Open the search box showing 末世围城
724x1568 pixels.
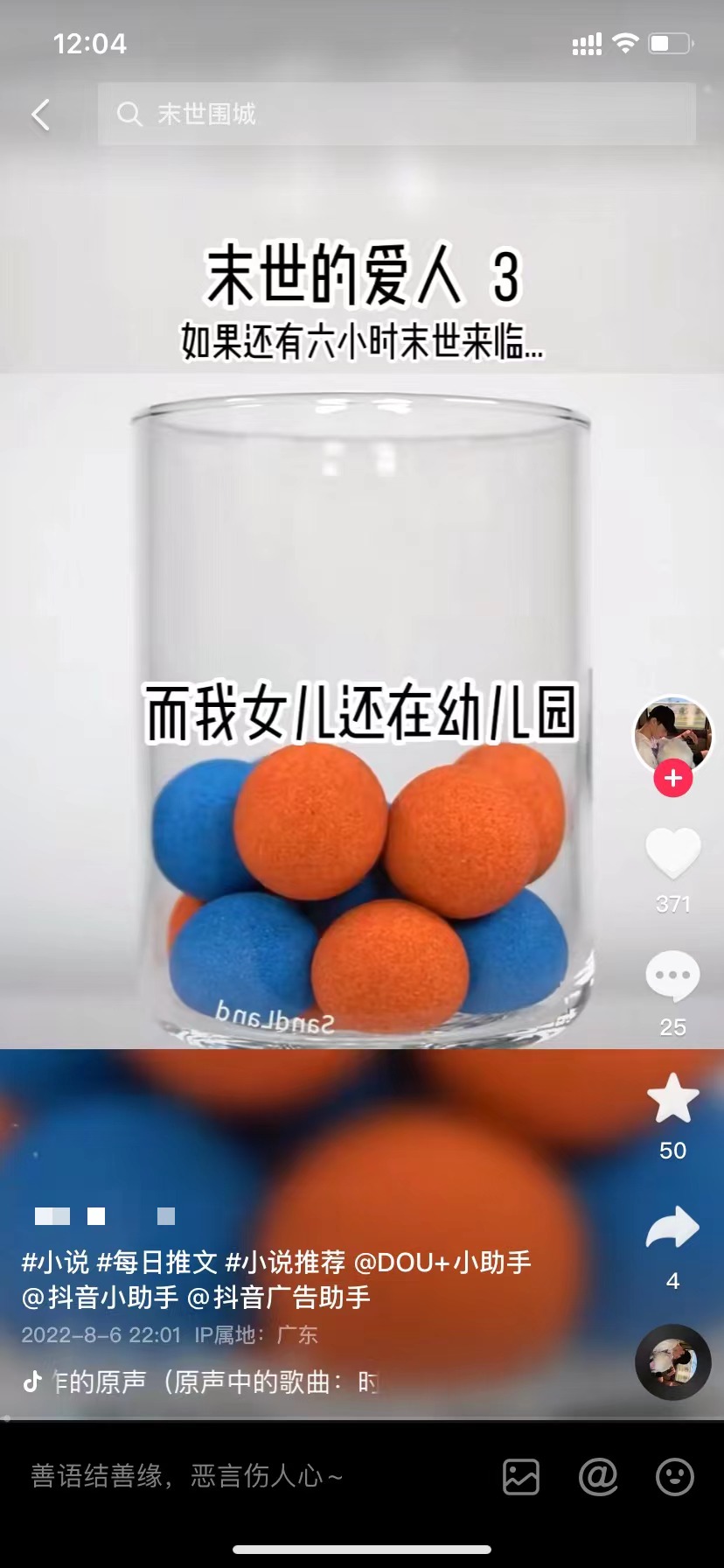click(x=395, y=114)
